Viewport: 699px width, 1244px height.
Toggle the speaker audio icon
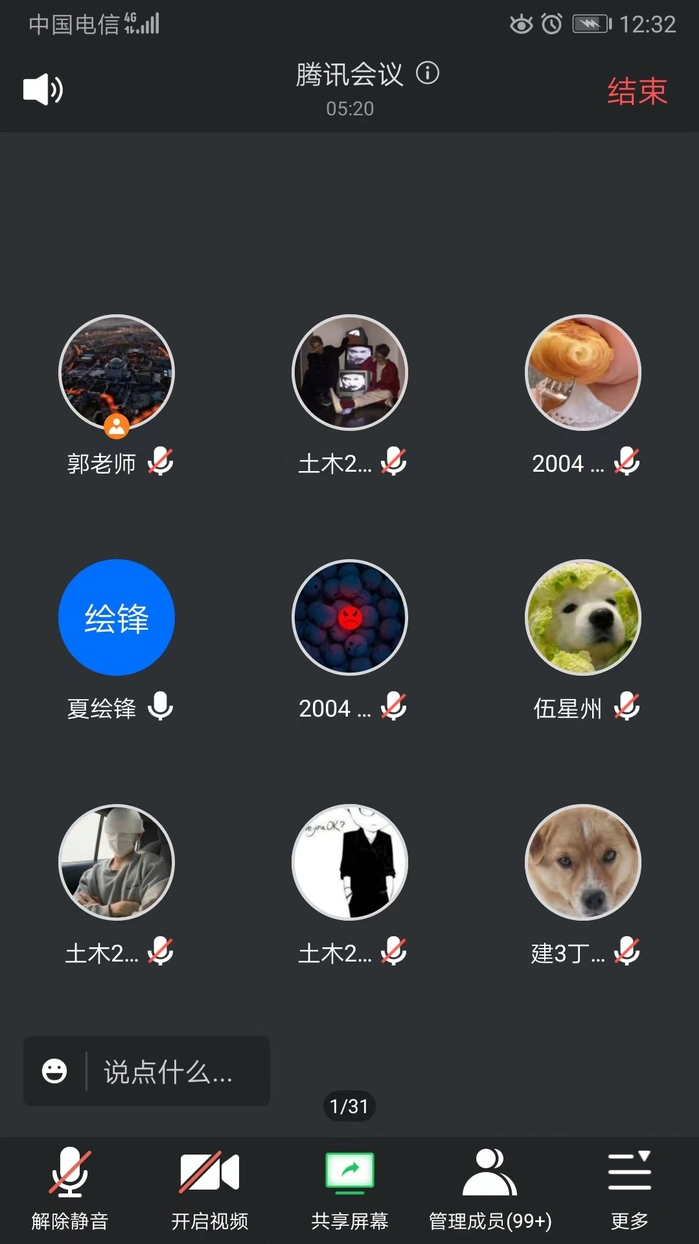(43, 90)
